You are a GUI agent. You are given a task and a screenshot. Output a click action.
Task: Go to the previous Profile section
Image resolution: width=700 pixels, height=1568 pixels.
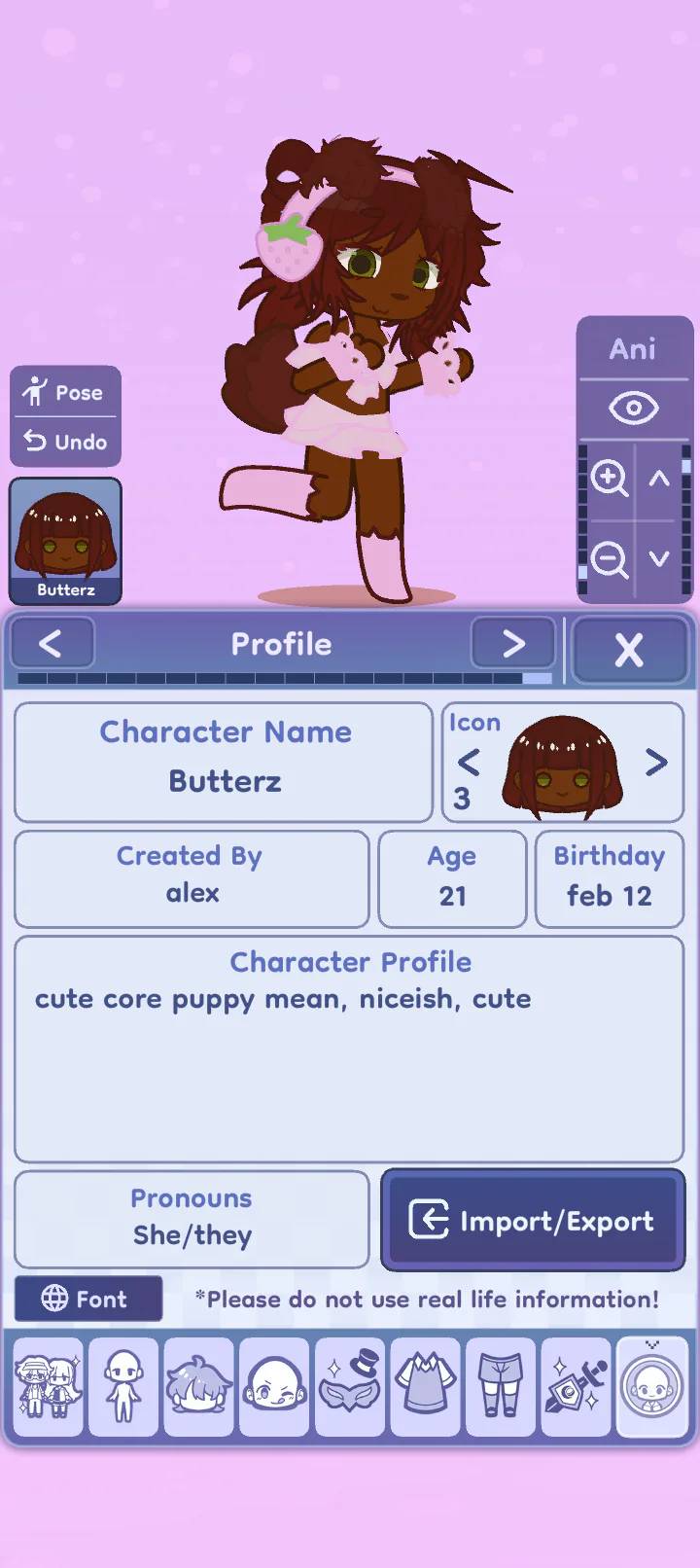(x=52, y=643)
